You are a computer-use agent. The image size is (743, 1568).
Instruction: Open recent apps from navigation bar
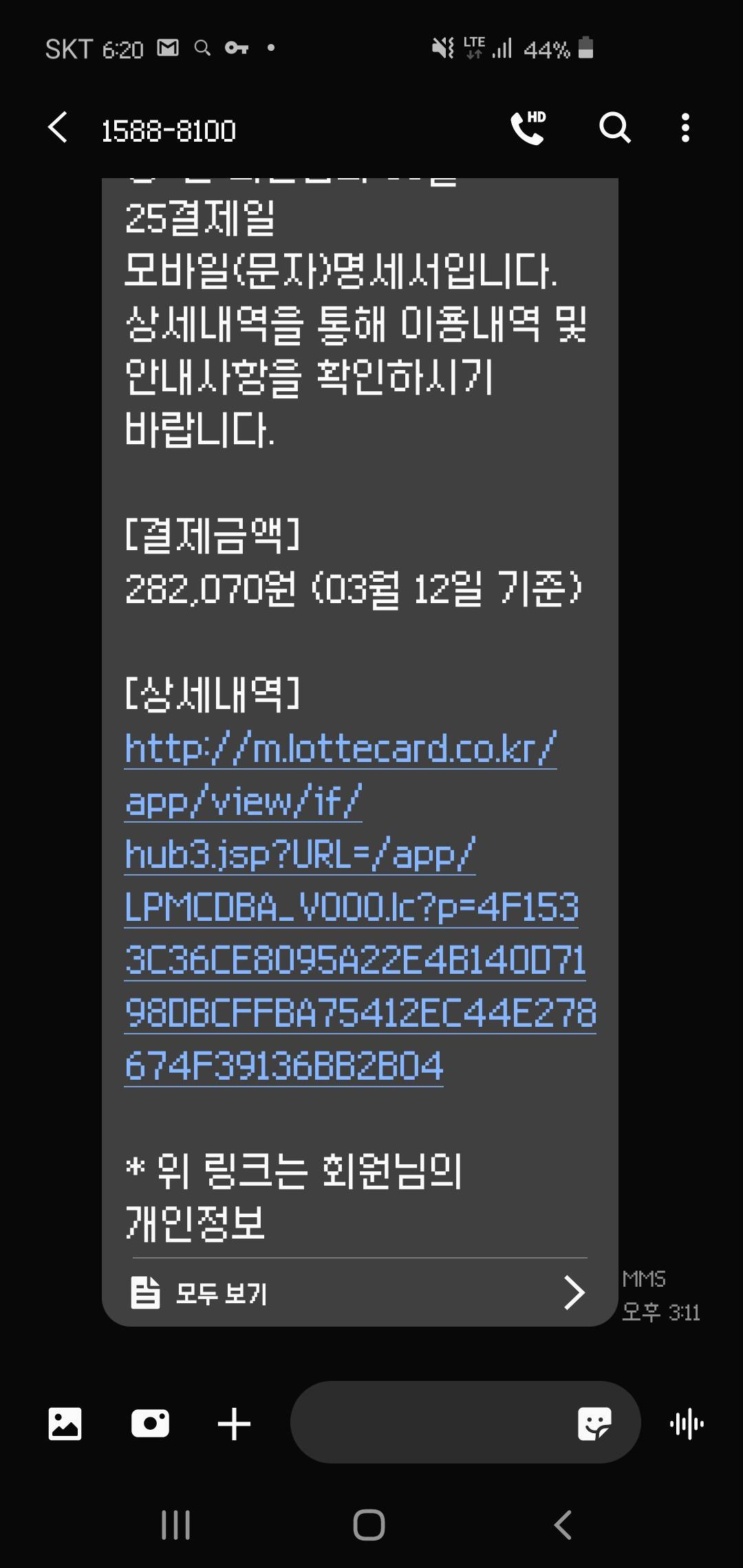pos(175,1525)
